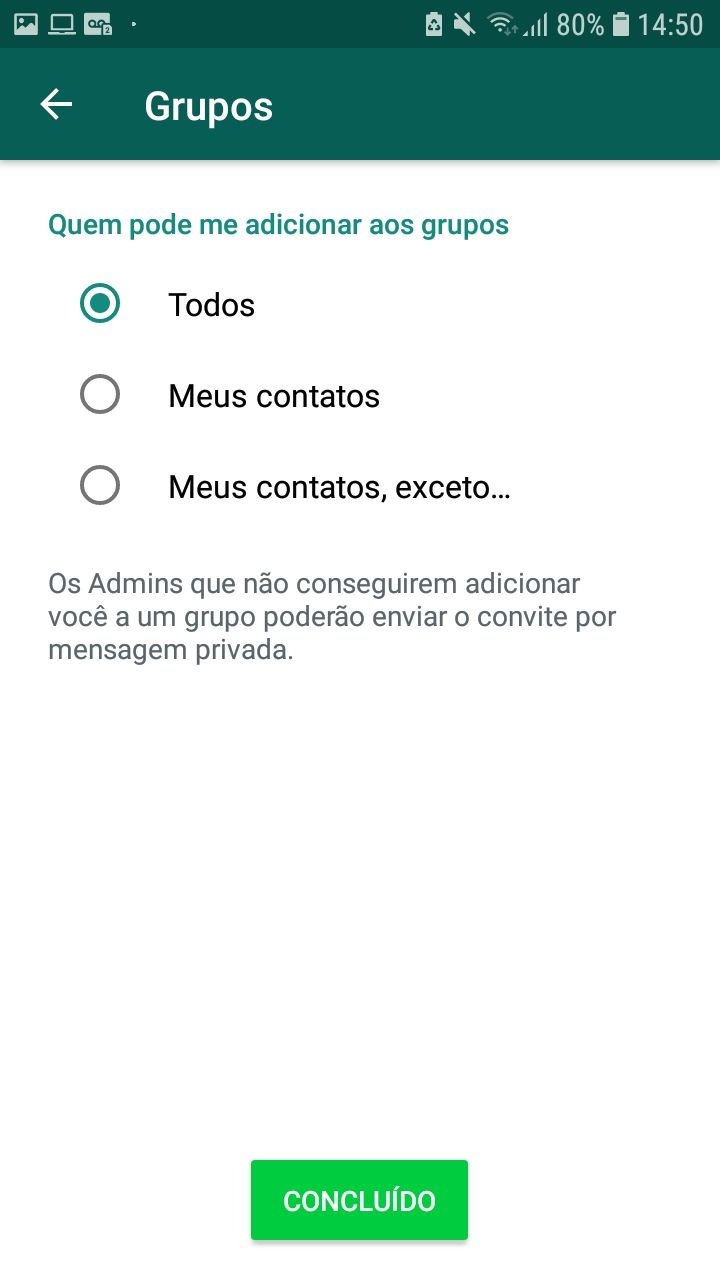Select the Todos option

click(100, 304)
